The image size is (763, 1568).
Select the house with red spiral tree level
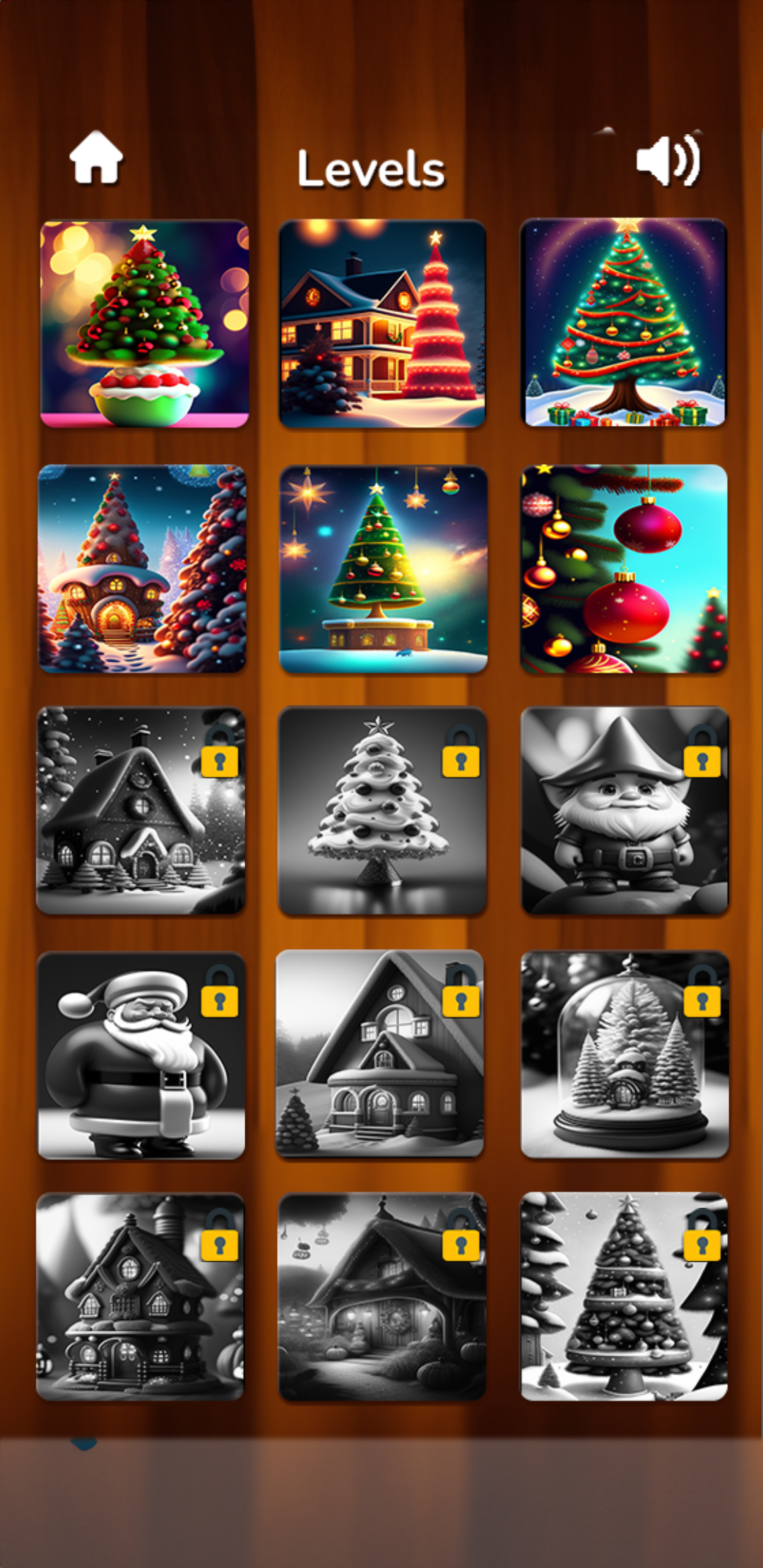(382, 324)
